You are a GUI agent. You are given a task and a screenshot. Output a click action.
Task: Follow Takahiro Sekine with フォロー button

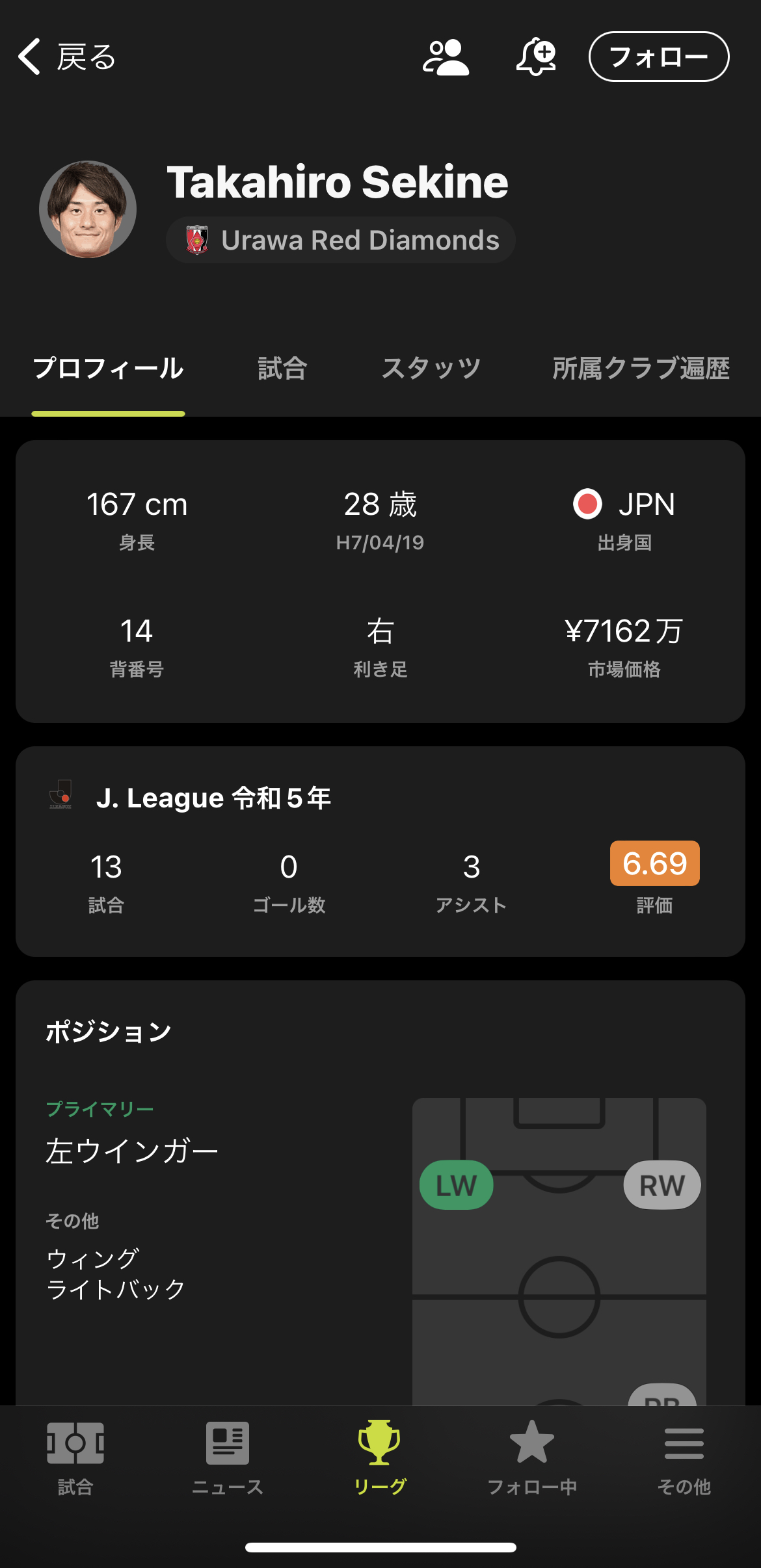pyautogui.click(x=658, y=57)
